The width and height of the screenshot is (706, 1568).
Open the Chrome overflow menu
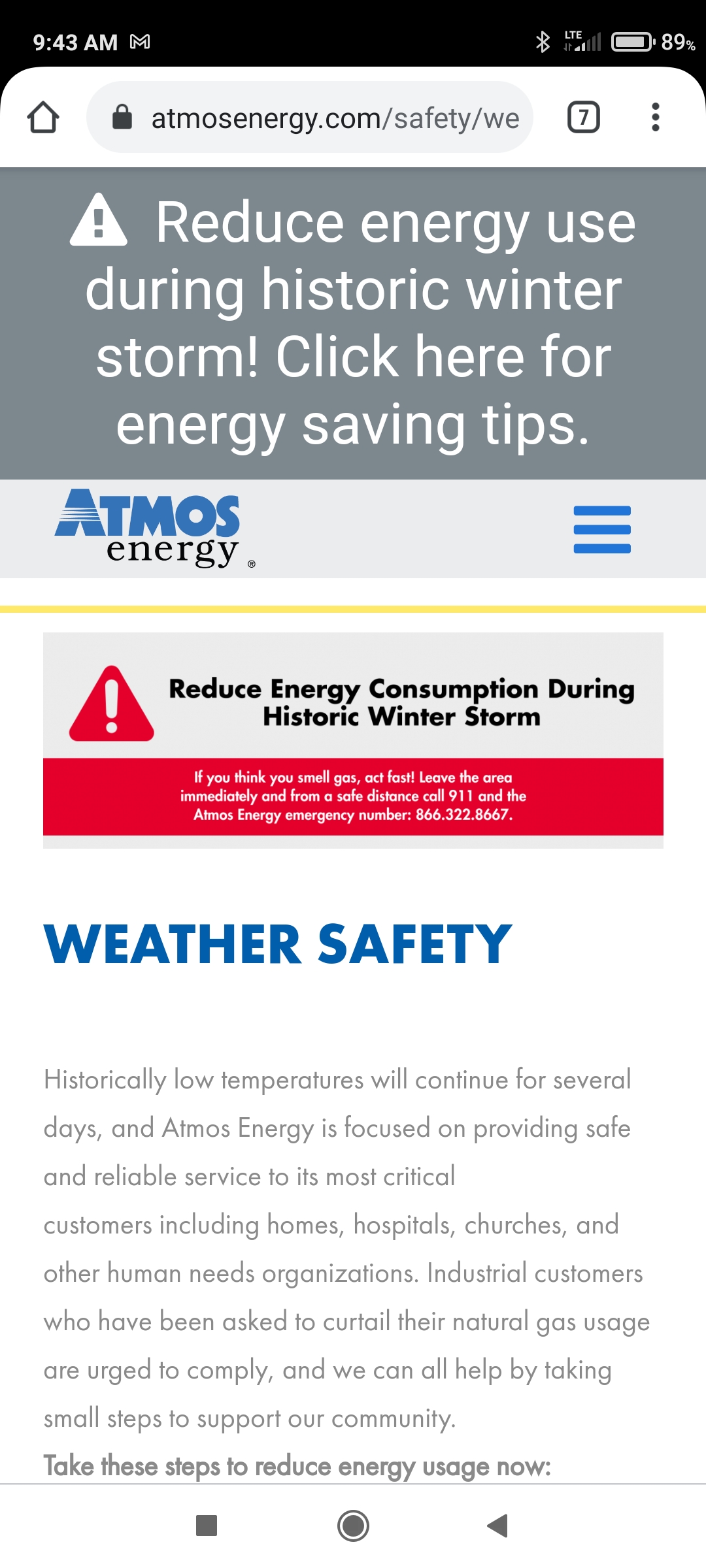(x=655, y=118)
